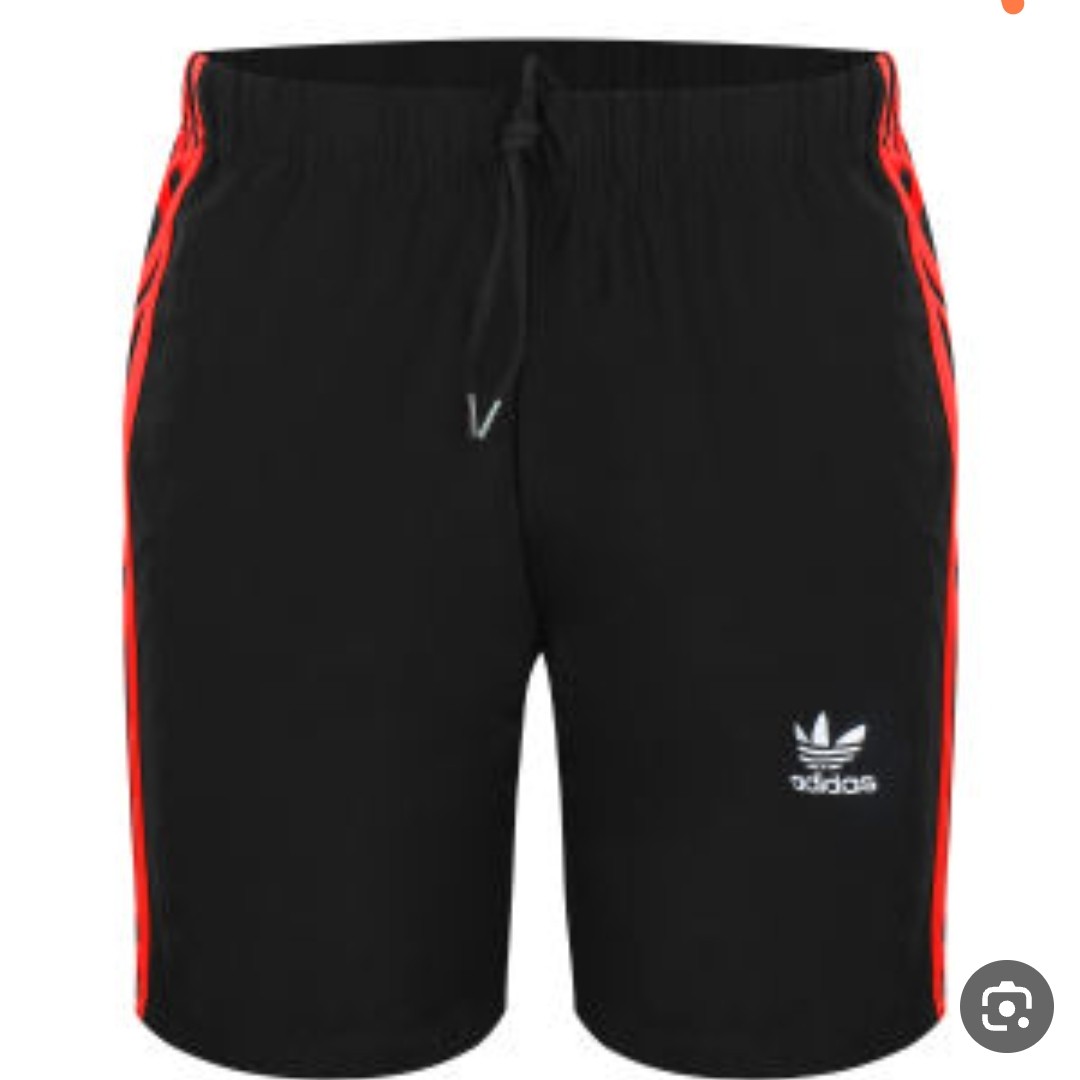
Task: Search this image with Google Lens
Action: pos(1006,1006)
